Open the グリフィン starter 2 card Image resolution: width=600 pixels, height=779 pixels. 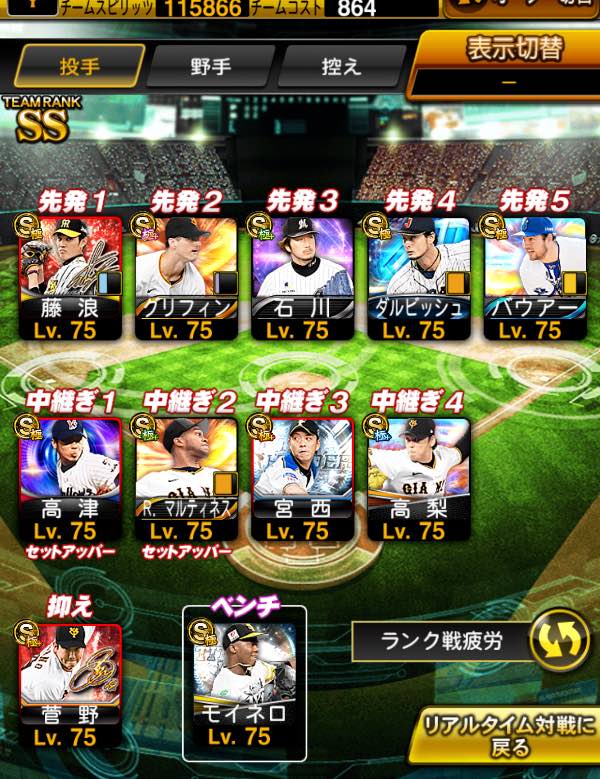(186, 279)
